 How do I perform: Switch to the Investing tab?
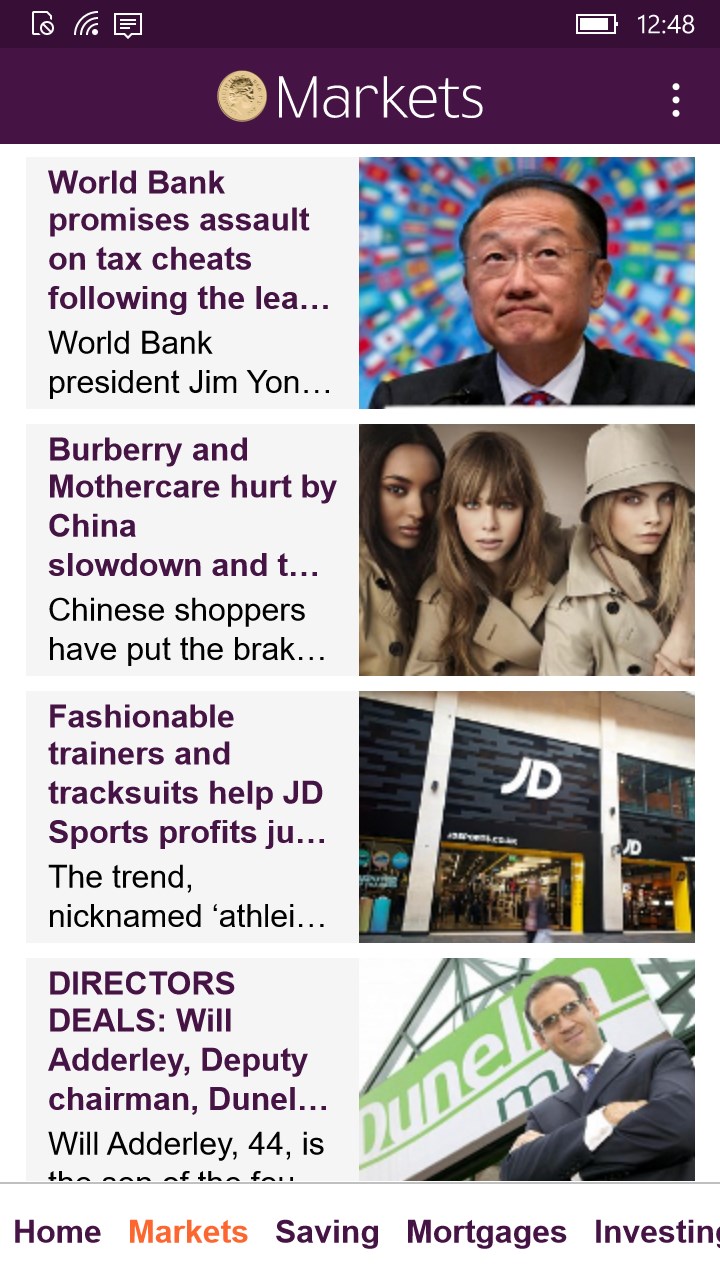(656, 1232)
